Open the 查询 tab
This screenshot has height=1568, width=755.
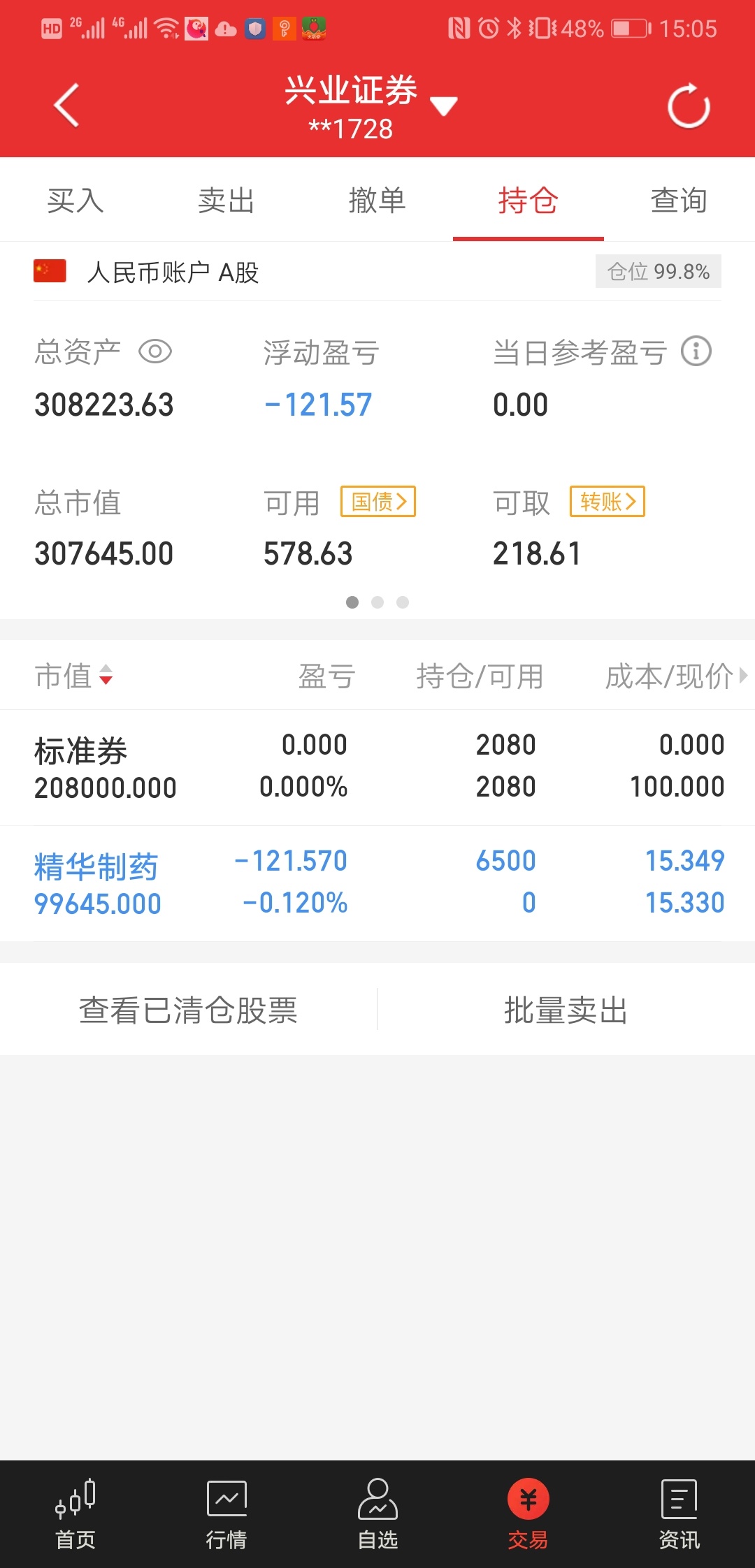coord(679,201)
